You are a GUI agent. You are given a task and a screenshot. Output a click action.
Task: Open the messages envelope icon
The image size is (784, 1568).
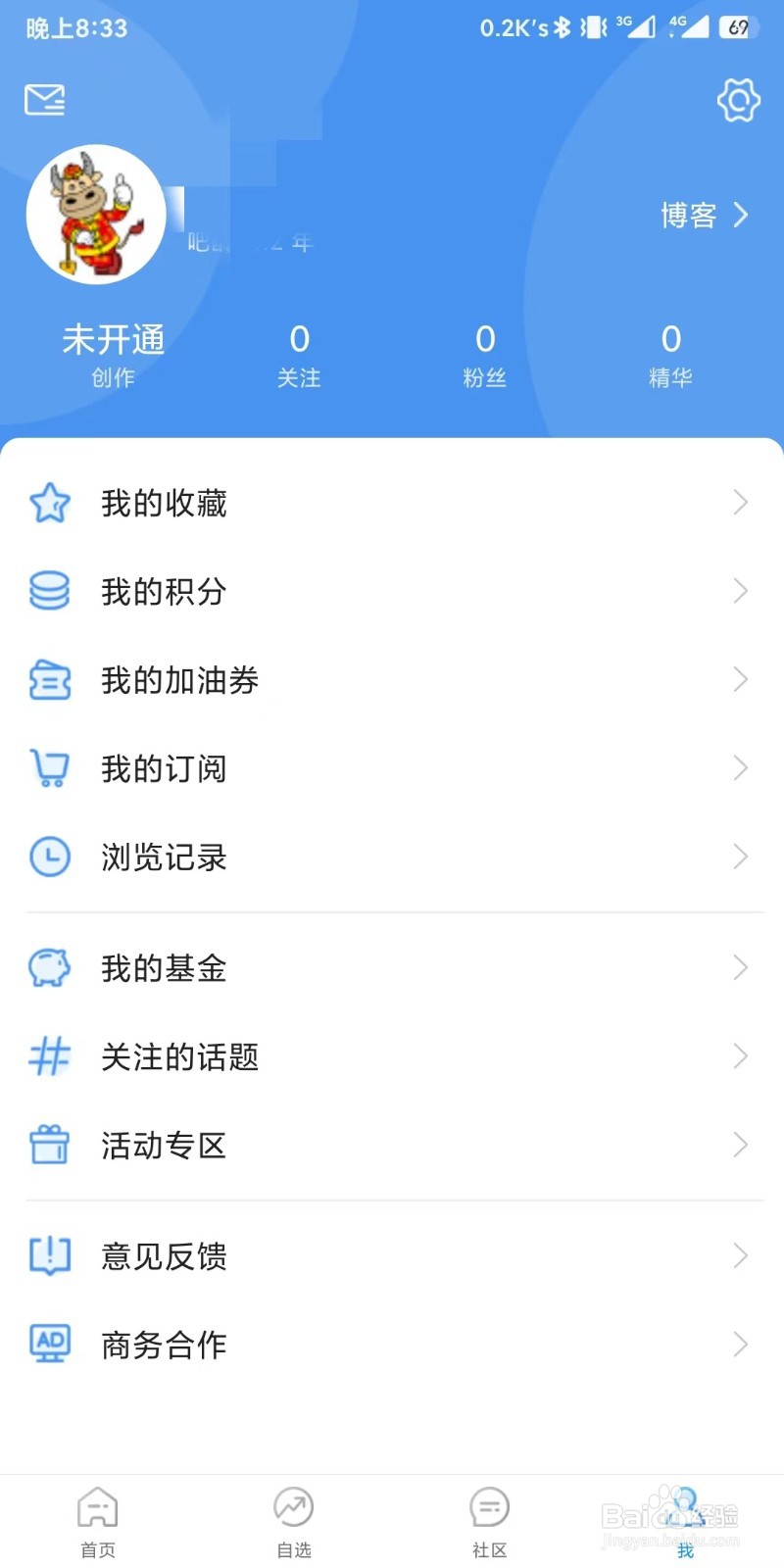click(x=45, y=99)
